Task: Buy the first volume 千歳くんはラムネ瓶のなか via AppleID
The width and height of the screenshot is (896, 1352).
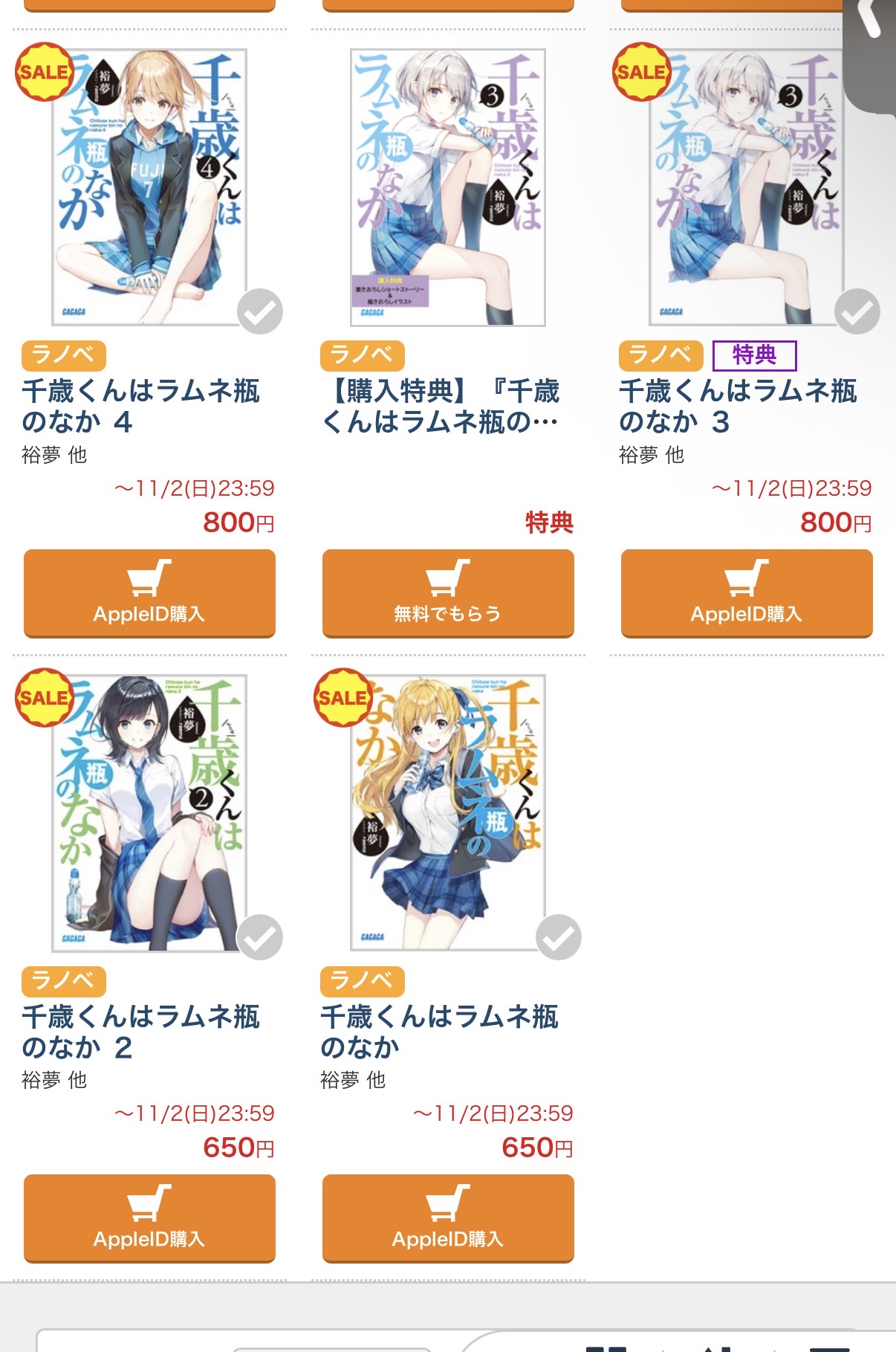Action: tap(448, 1217)
